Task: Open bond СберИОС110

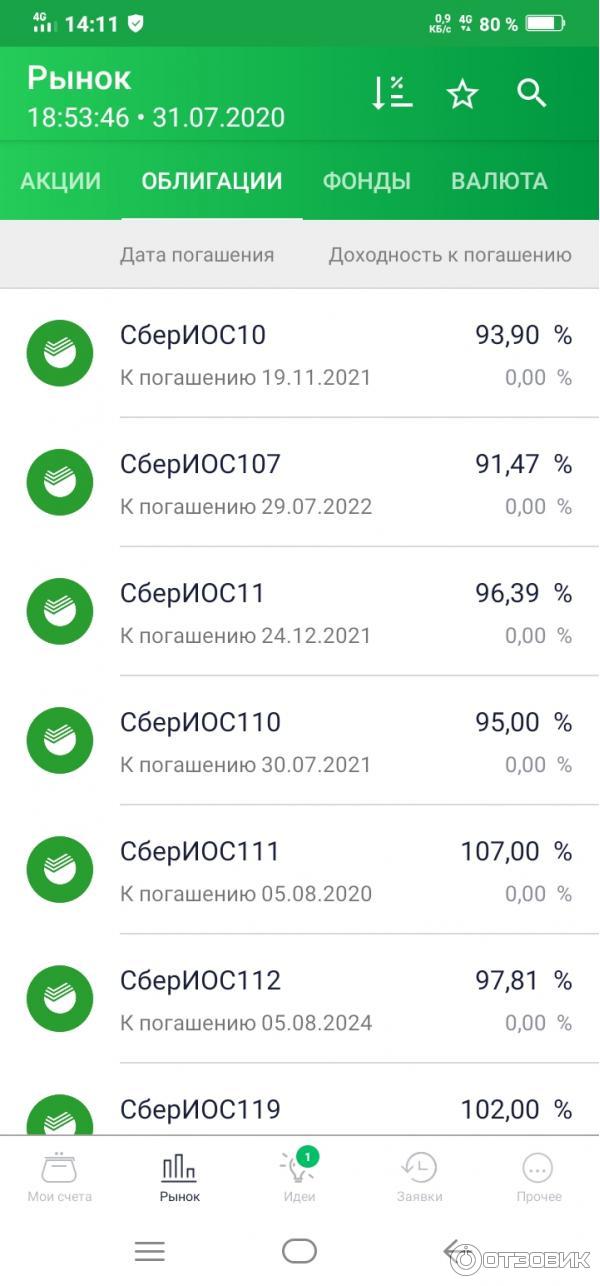Action: pos(300,740)
